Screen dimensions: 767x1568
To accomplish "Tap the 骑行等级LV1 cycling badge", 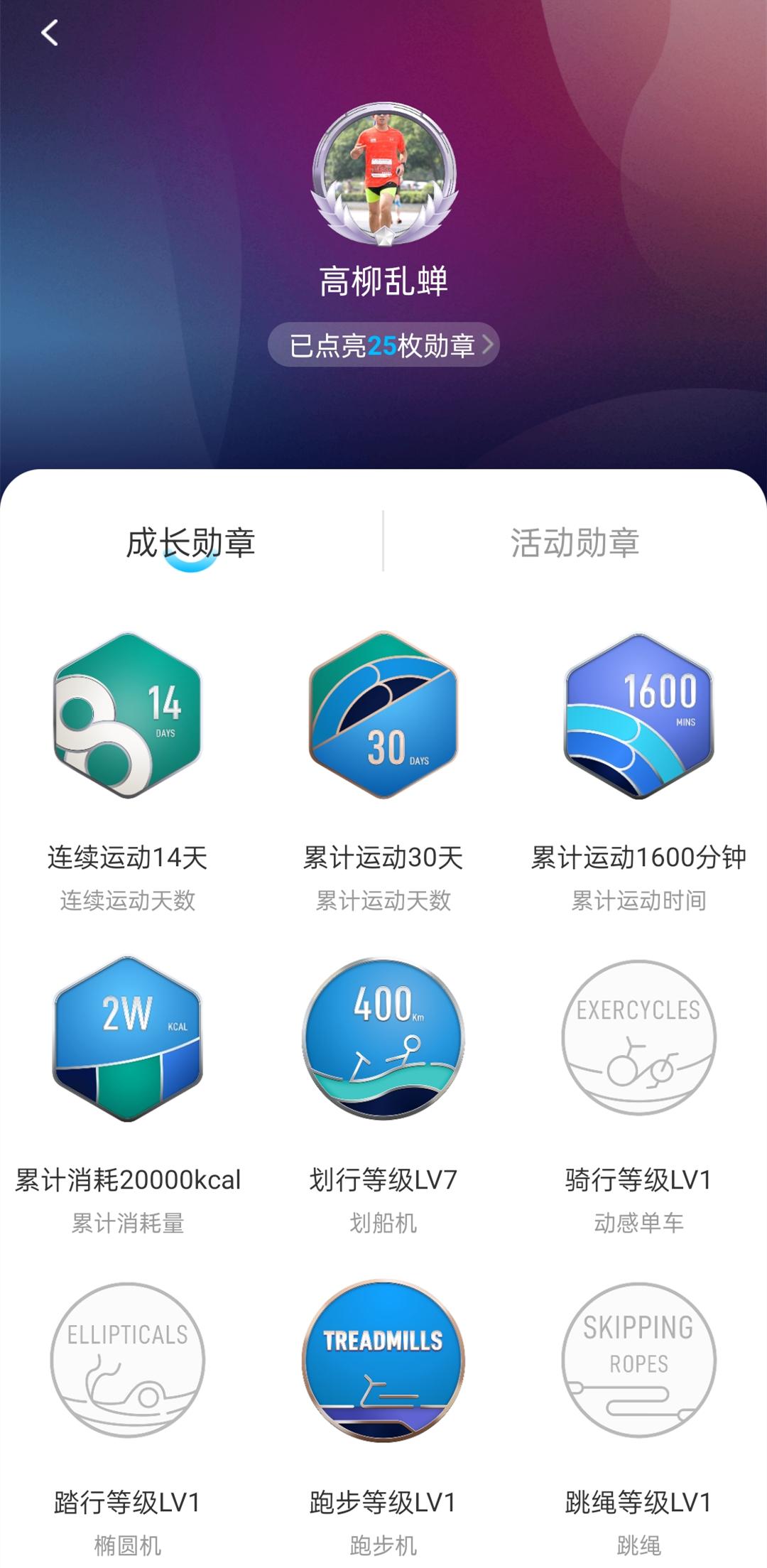I will click(x=638, y=1039).
